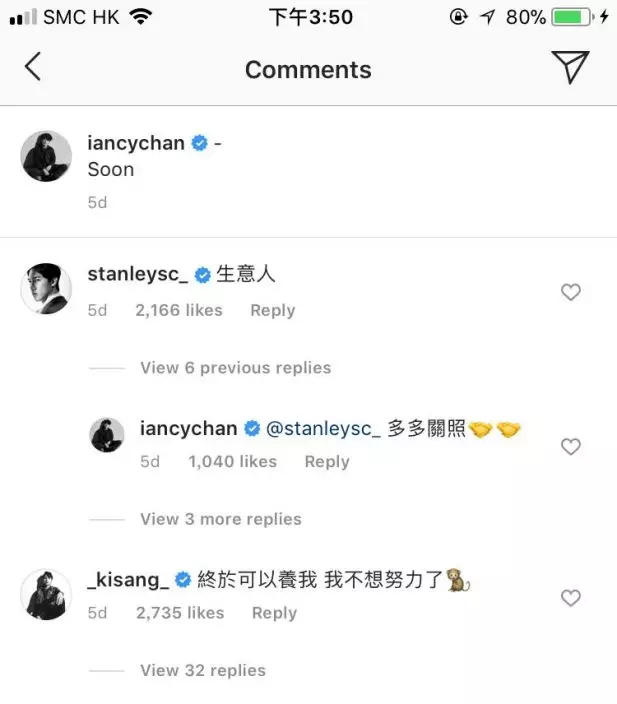Screen dimensions: 617x704
Task: Open iancychan's profile from the caption avatar
Action: (46, 156)
